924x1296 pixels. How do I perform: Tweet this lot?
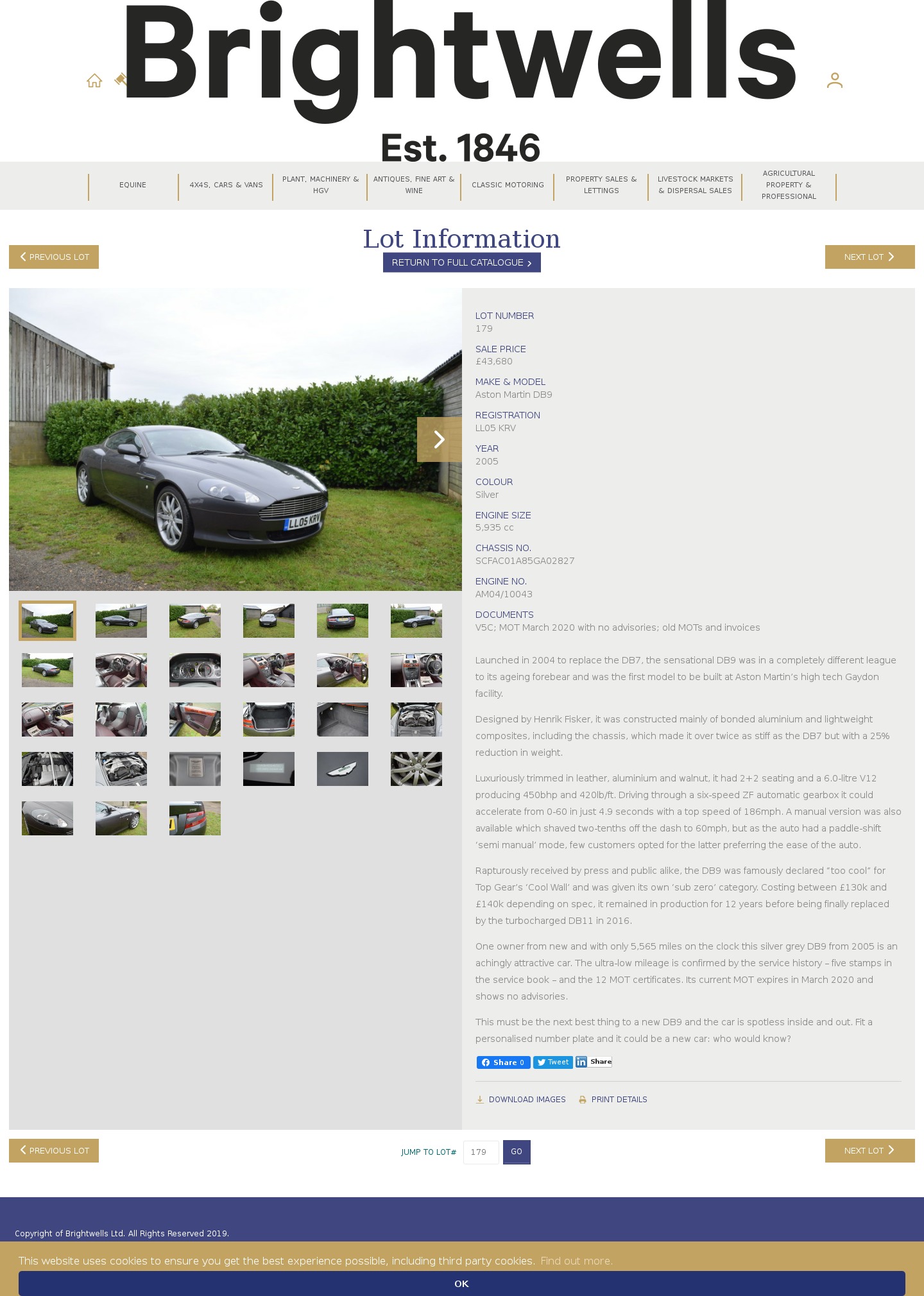[x=552, y=1062]
